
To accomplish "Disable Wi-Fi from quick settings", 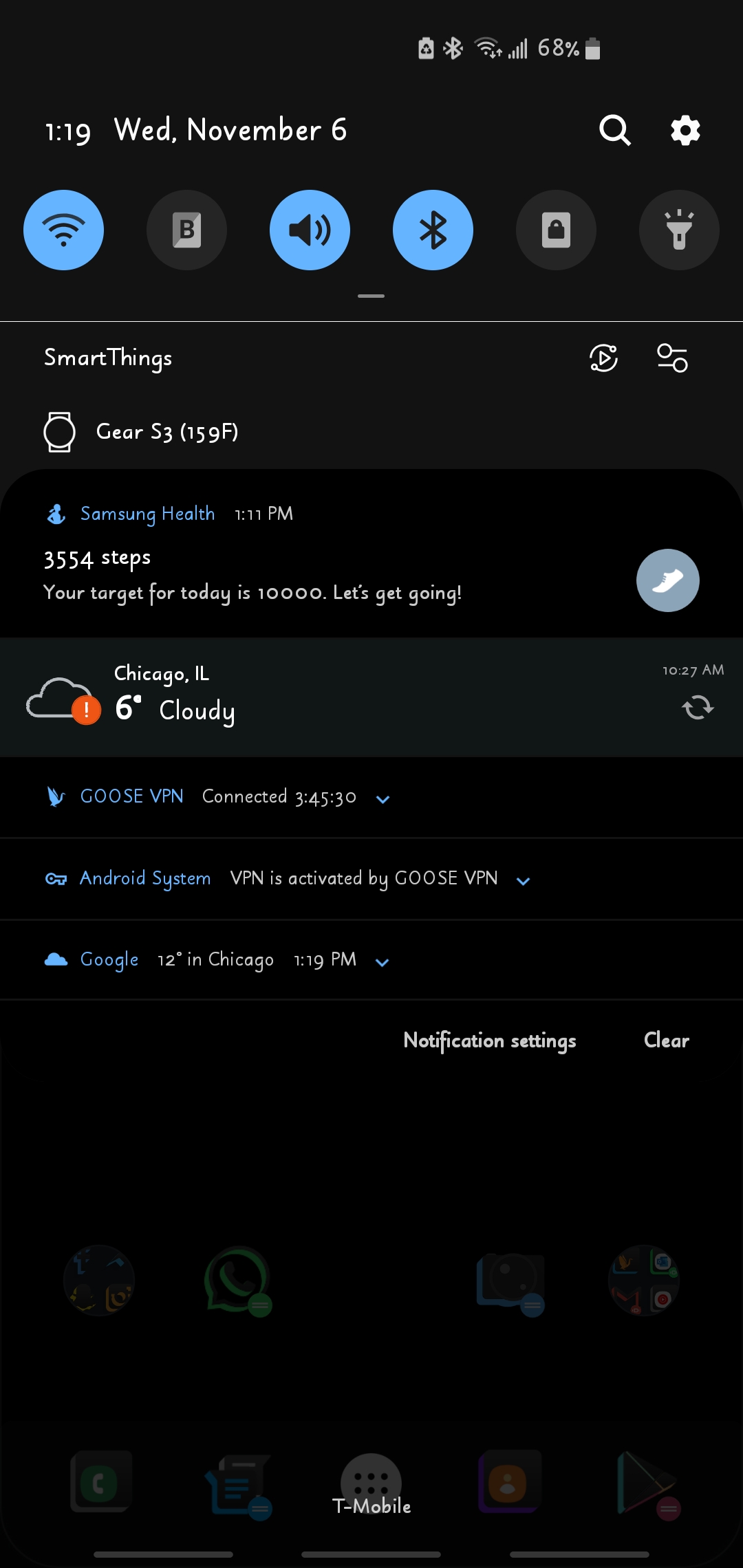I will [x=63, y=230].
